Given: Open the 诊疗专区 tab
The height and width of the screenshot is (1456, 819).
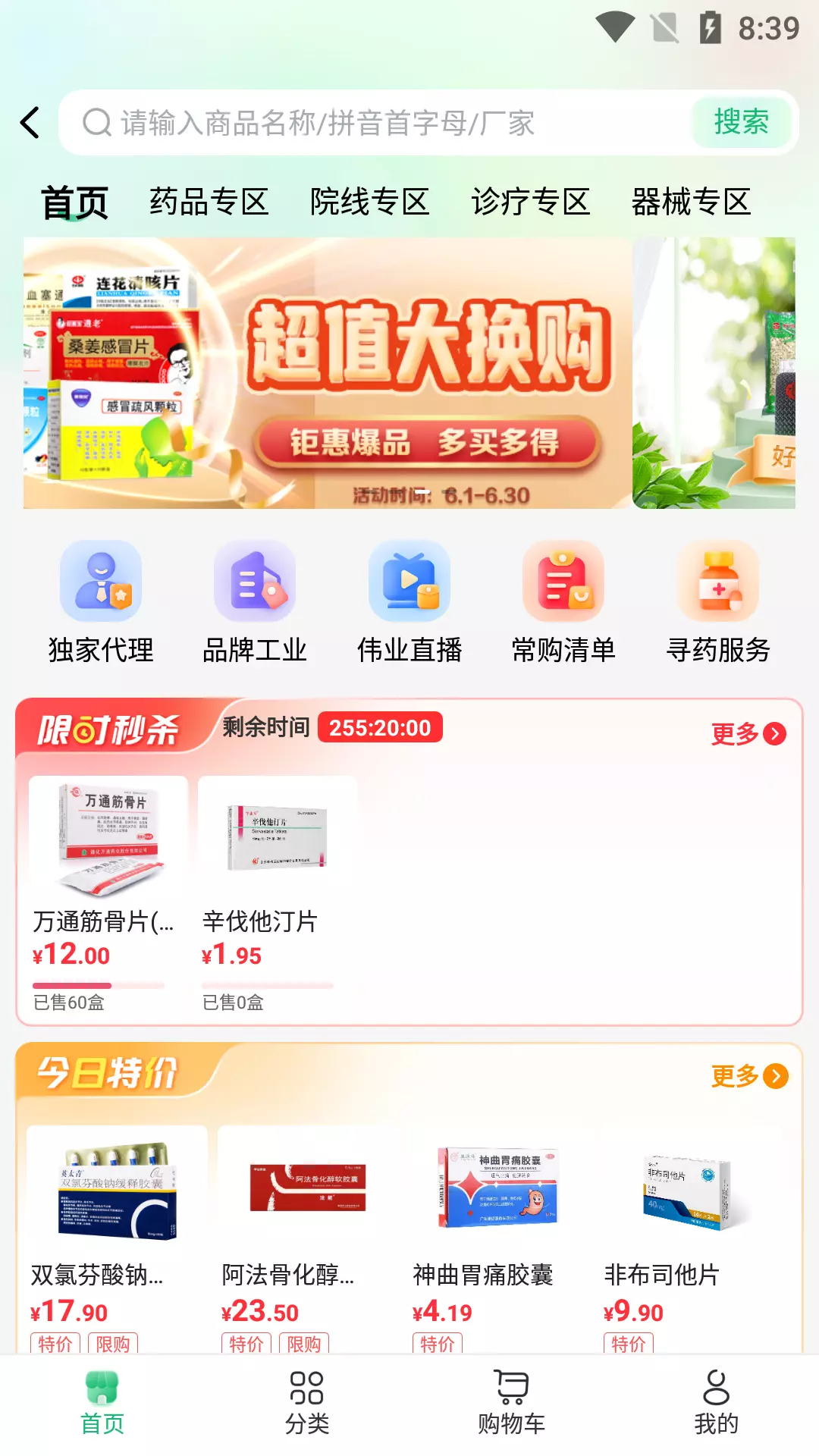Looking at the screenshot, I should pyautogui.click(x=530, y=202).
